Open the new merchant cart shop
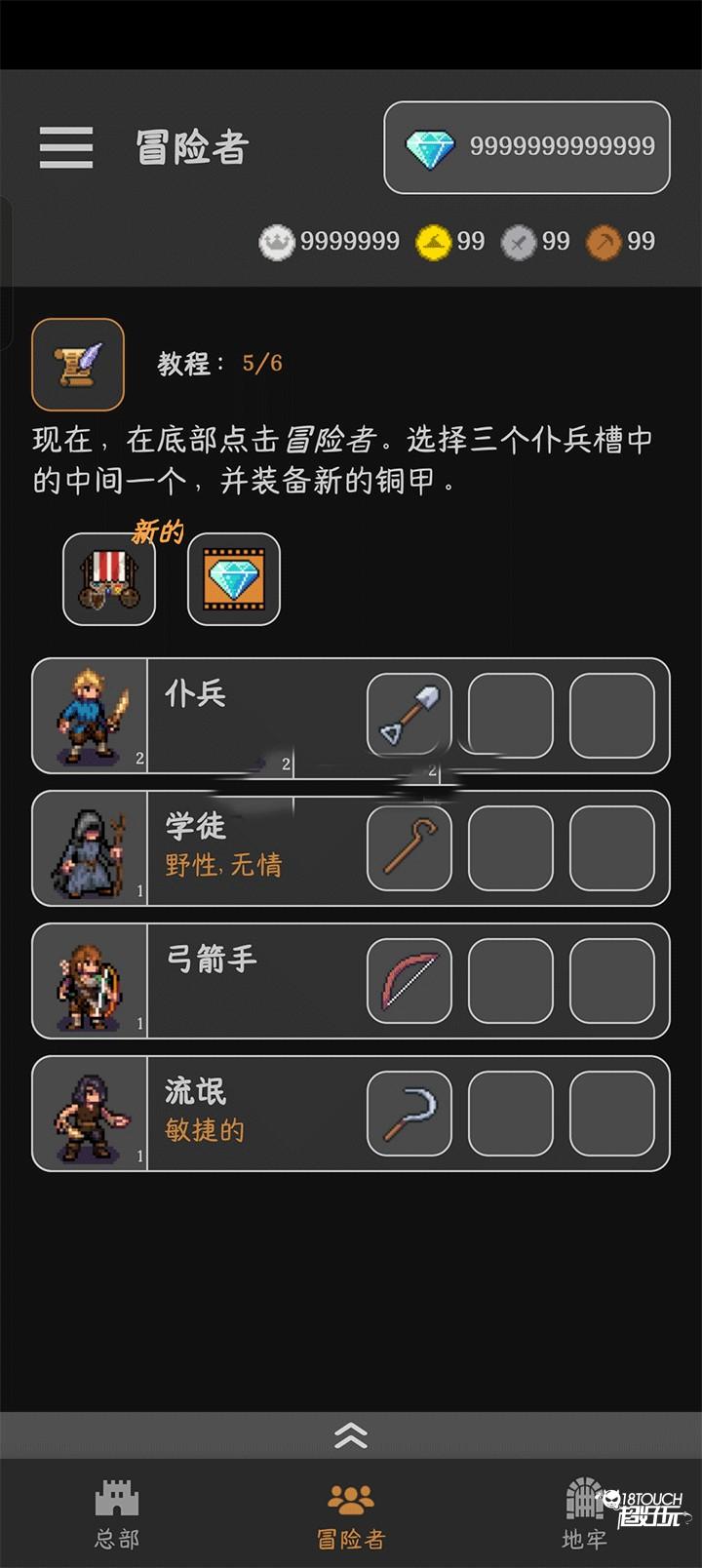Viewport: 702px width, 1568px height. click(x=109, y=579)
